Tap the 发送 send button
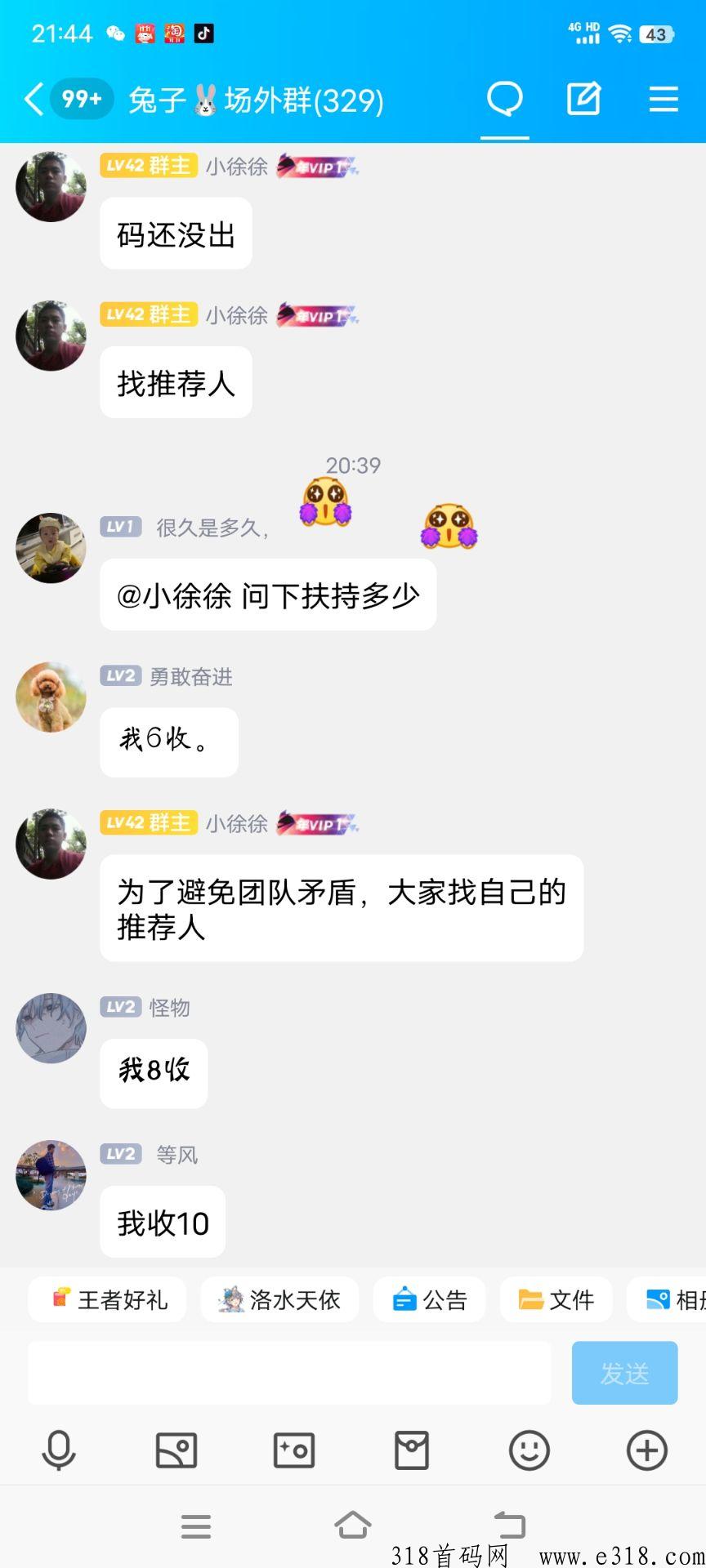 point(624,1373)
